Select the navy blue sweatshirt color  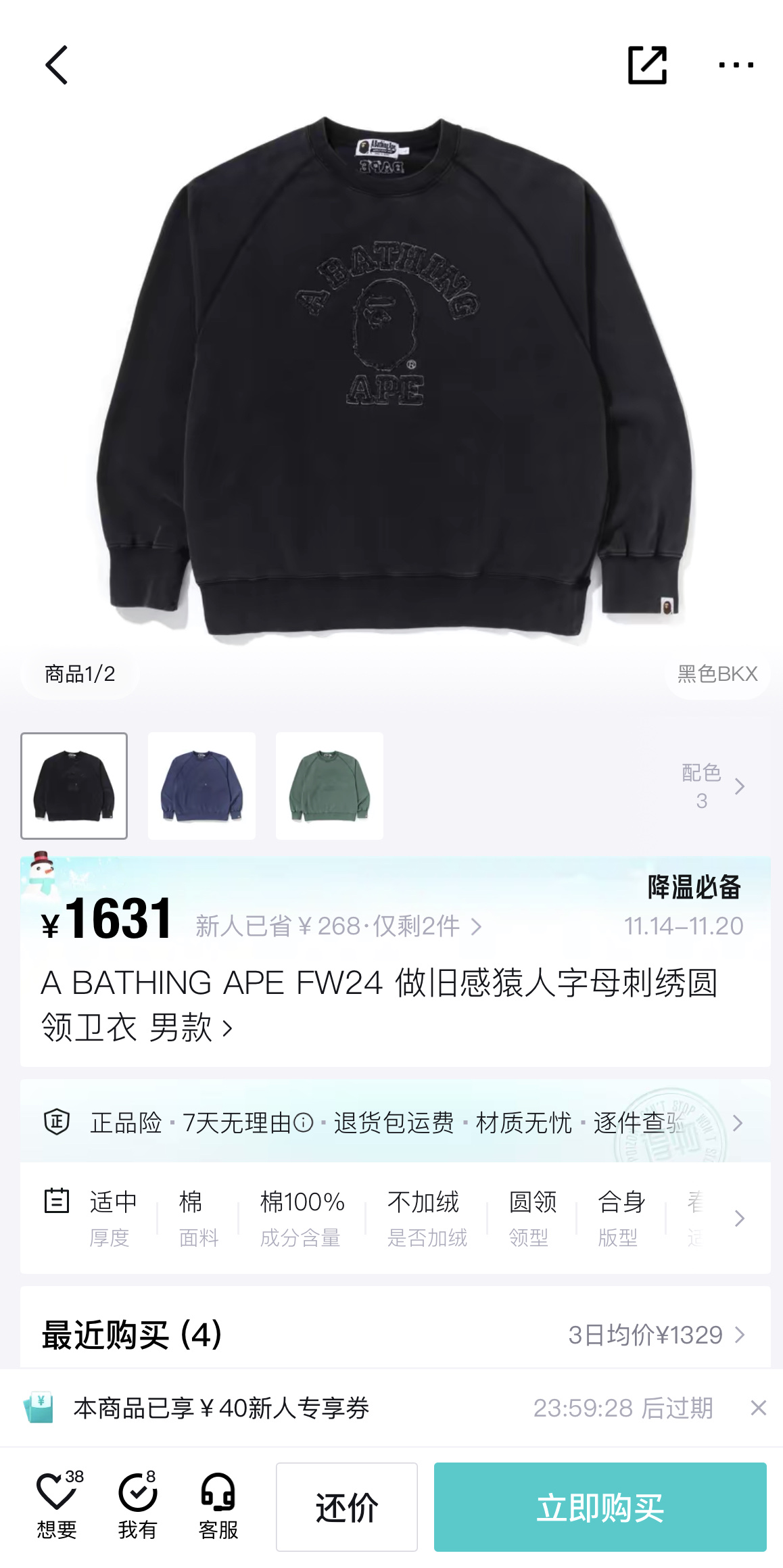click(201, 786)
